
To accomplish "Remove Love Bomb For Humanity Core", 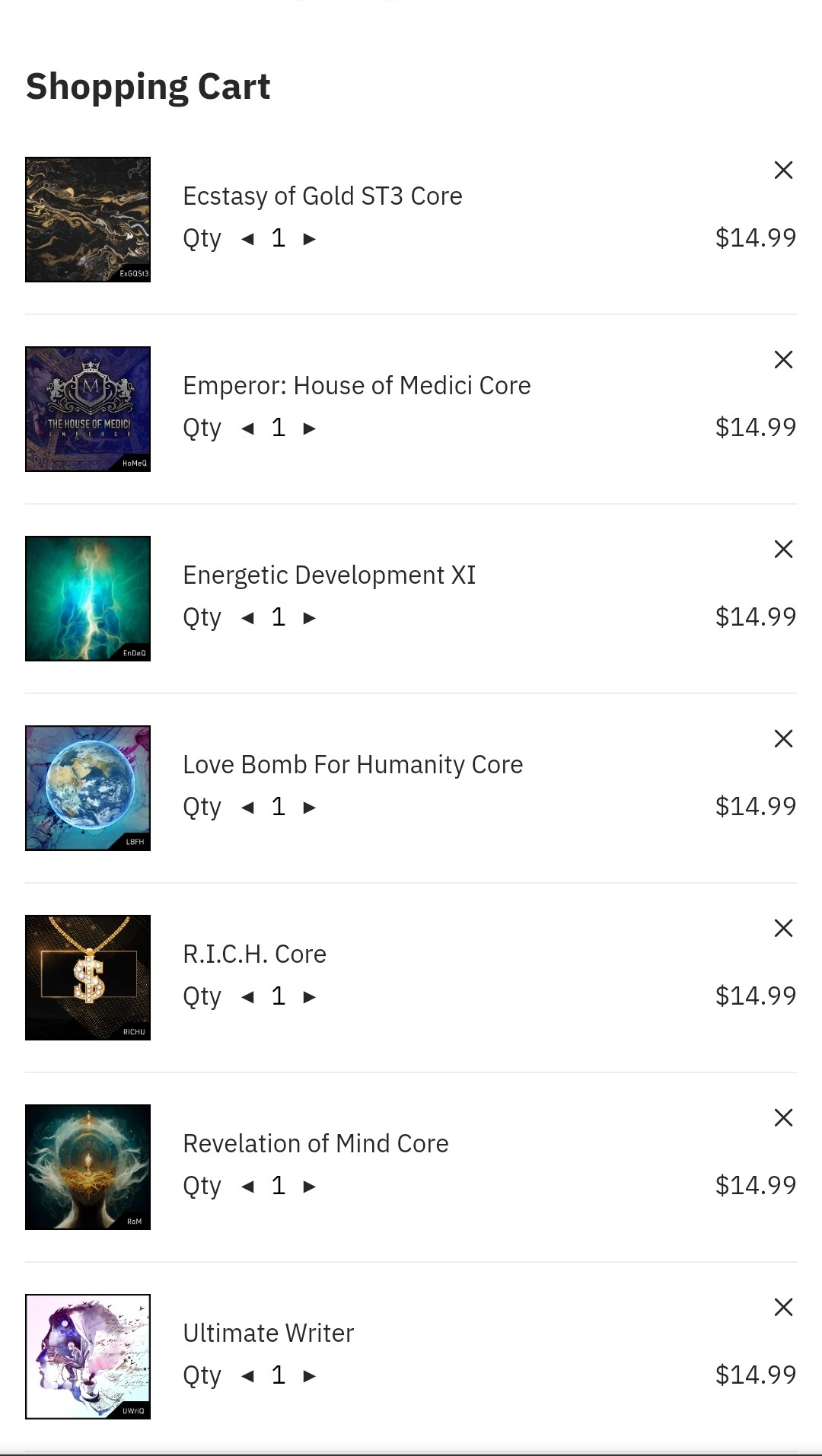I will coord(783,738).
